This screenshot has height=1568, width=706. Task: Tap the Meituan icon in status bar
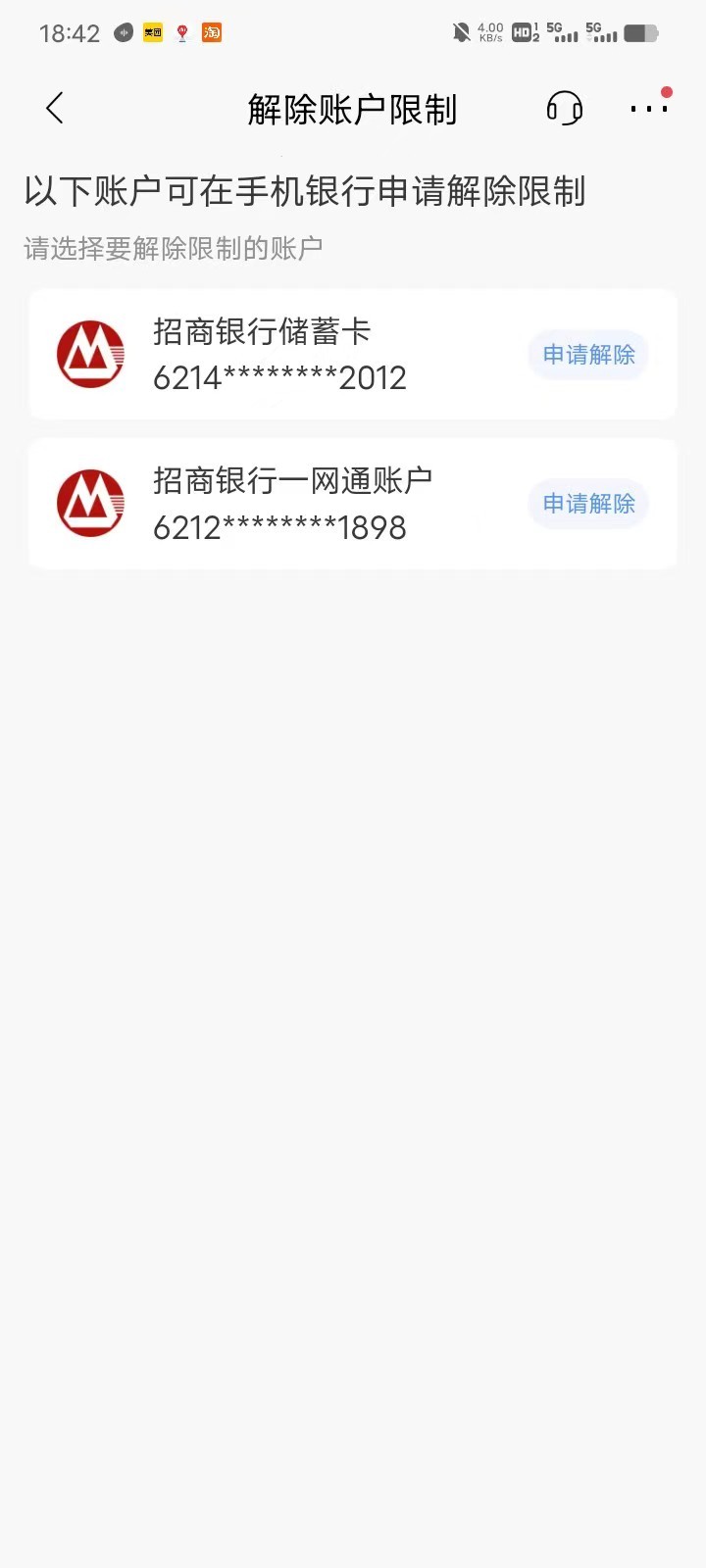coord(152,32)
